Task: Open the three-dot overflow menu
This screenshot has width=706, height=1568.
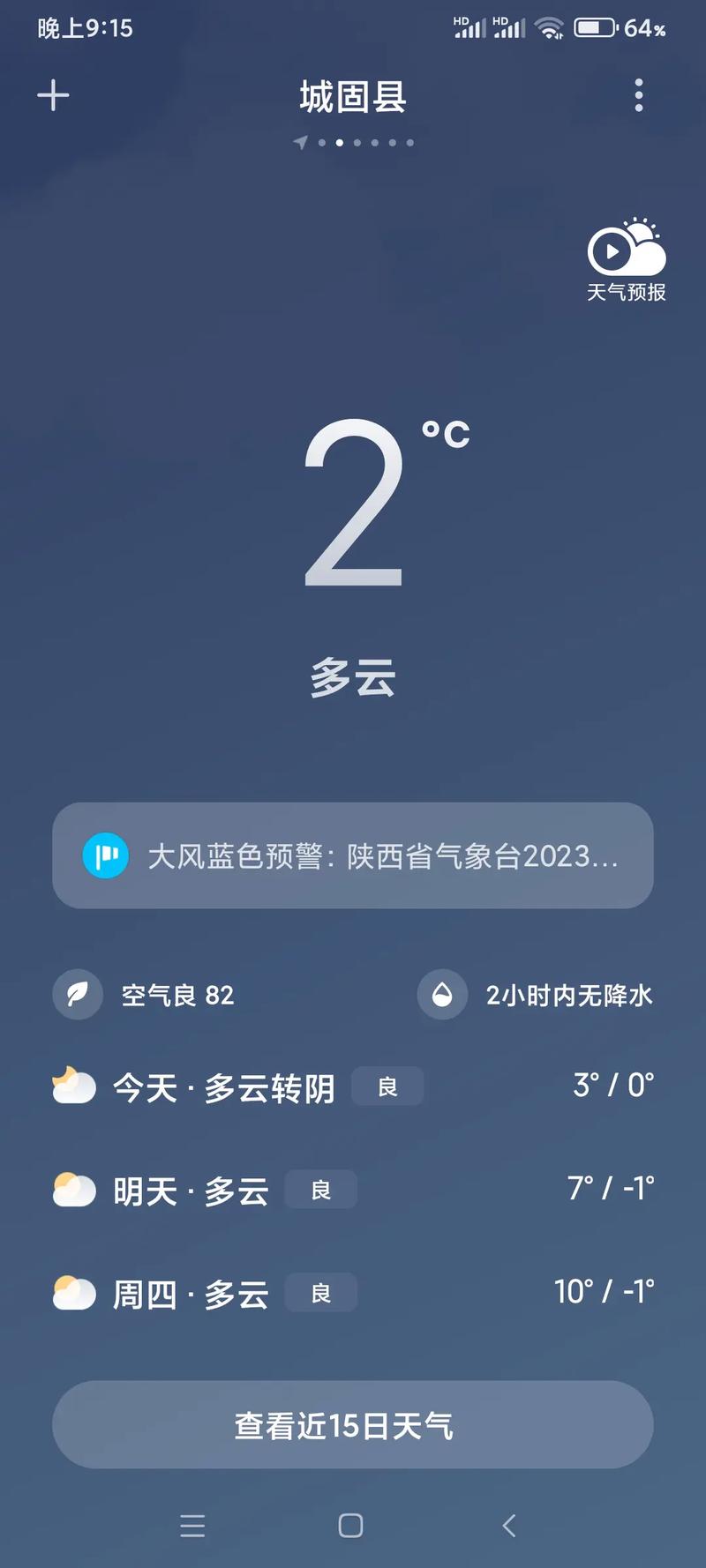Action: (638, 94)
